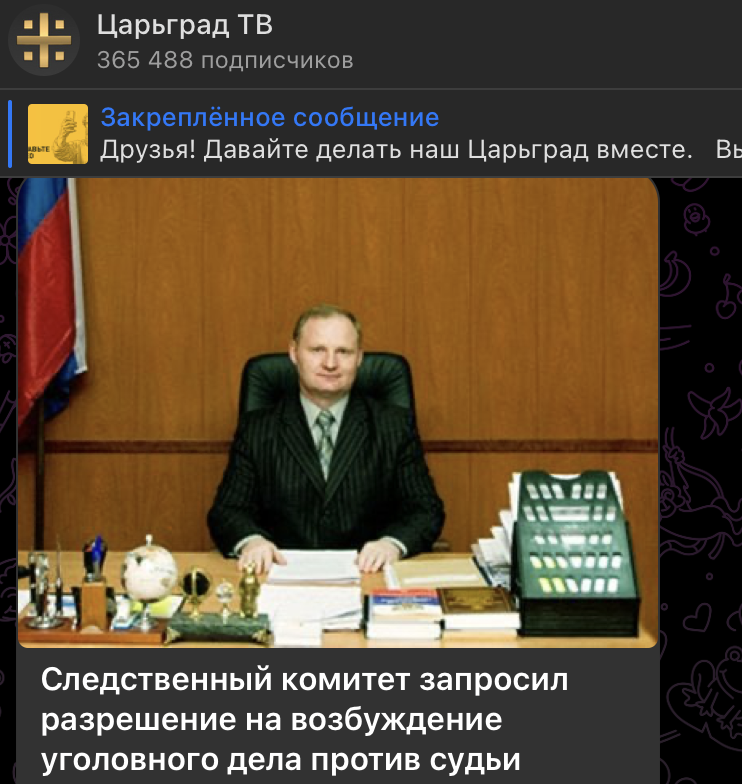Open the news photo of the judge
742x784 pixels.
coord(340,415)
